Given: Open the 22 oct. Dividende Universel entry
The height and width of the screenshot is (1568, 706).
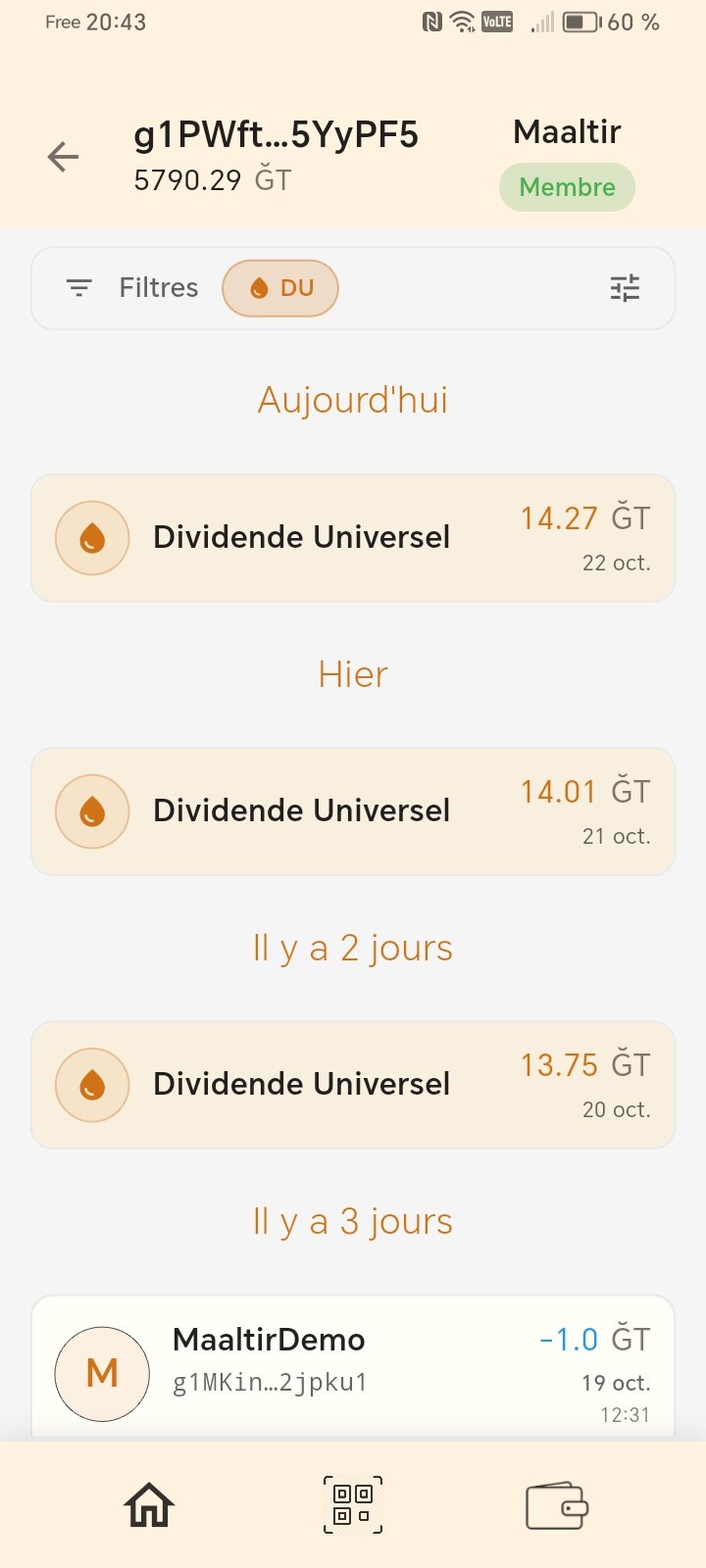Looking at the screenshot, I should pos(353,538).
